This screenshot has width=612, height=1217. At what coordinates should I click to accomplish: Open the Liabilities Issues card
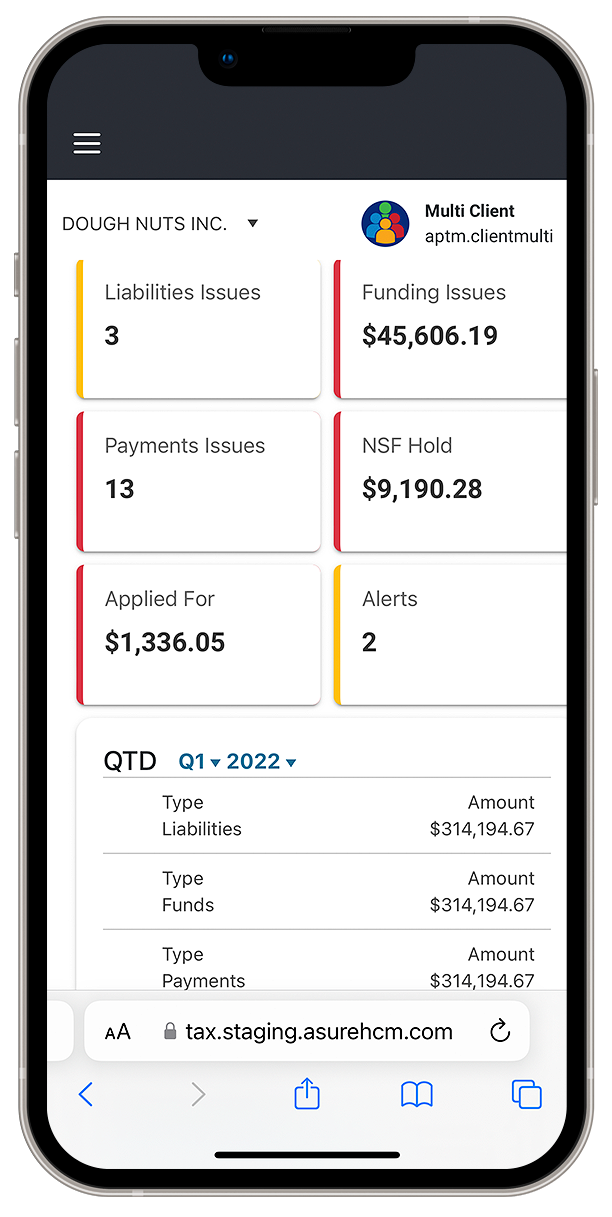199,329
